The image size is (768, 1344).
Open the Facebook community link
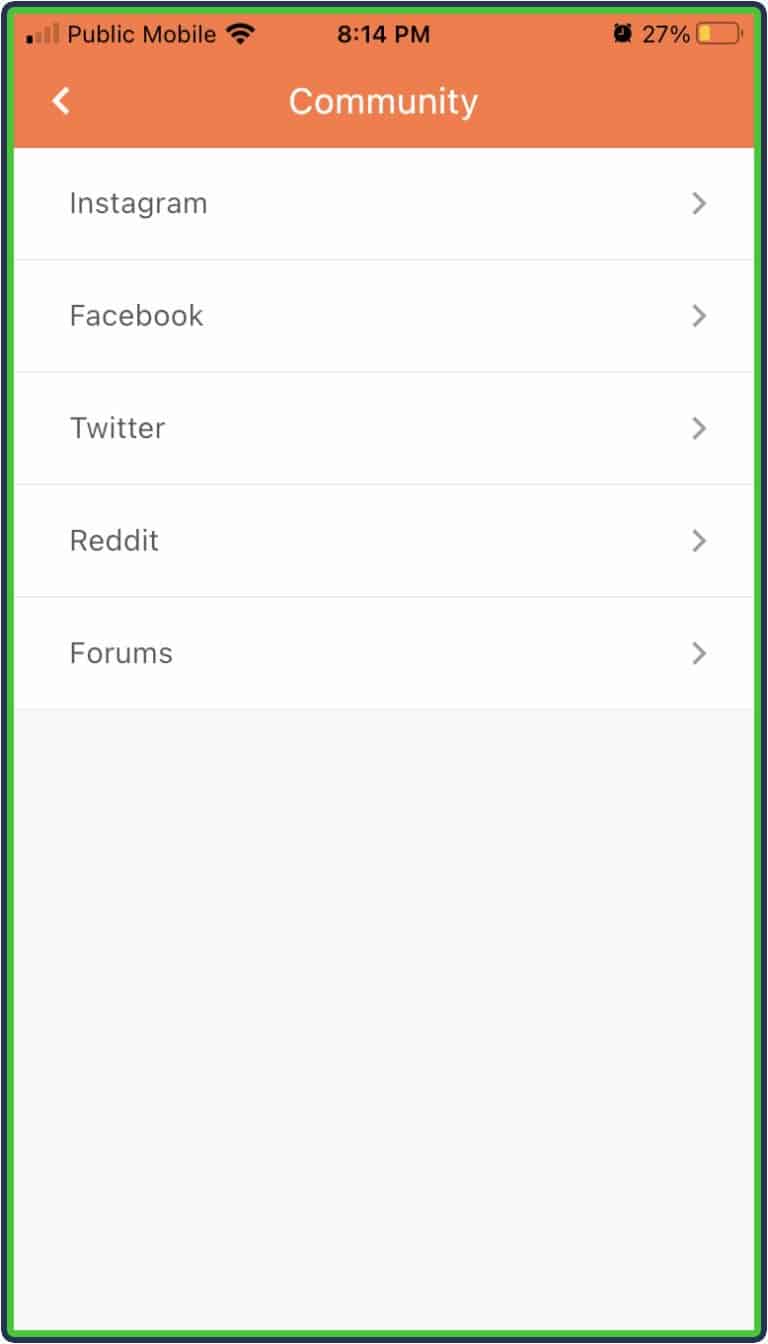[x=384, y=316]
